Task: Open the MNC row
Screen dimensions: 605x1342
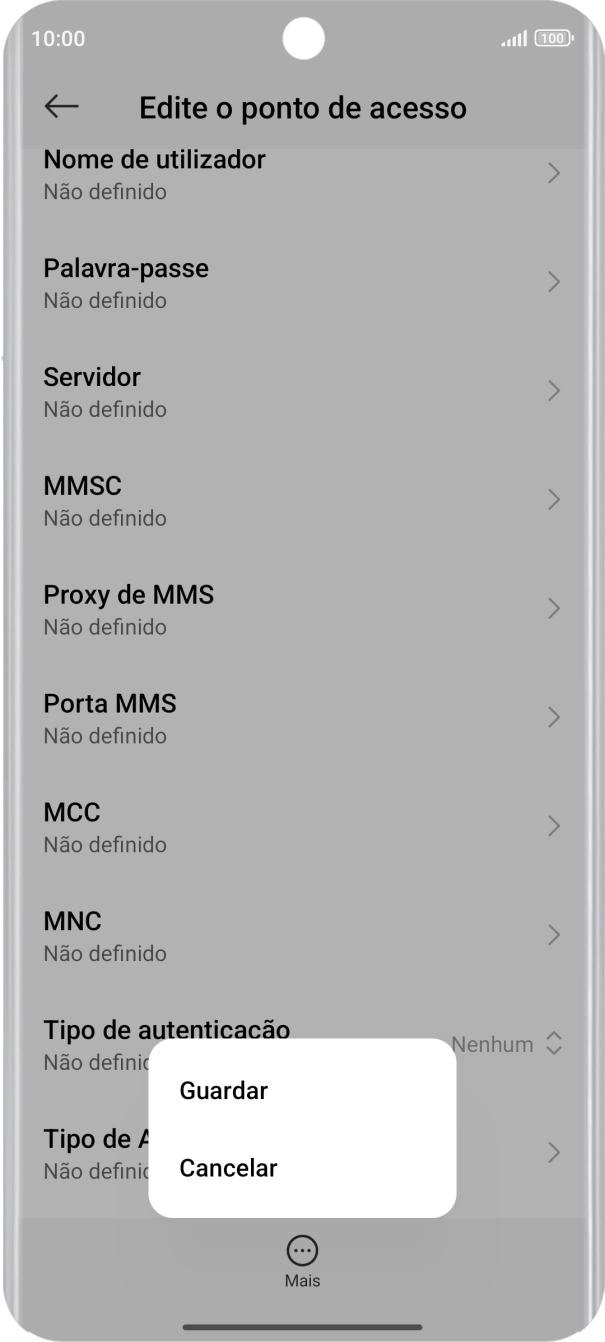Action: click(300, 936)
